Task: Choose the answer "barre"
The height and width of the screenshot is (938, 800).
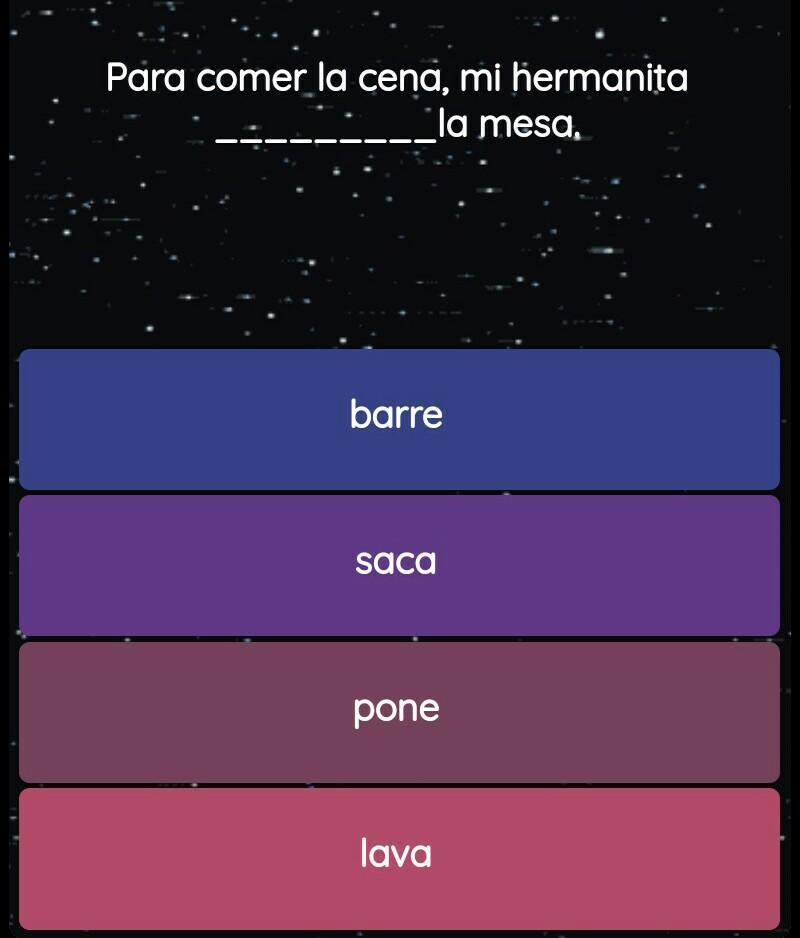Action: pyautogui.click(x=399, y=418)
